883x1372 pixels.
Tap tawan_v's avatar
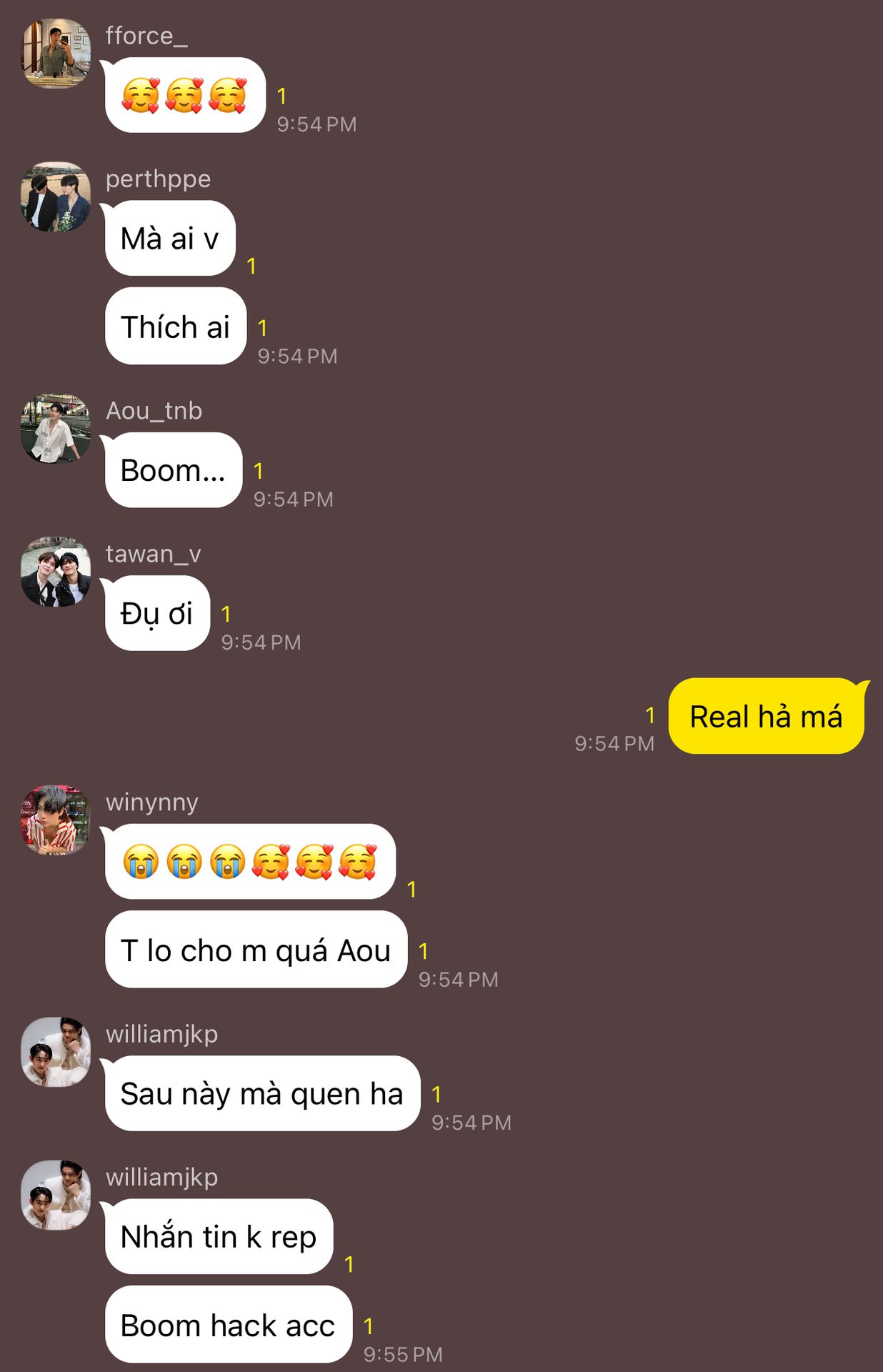coord(56,572)
